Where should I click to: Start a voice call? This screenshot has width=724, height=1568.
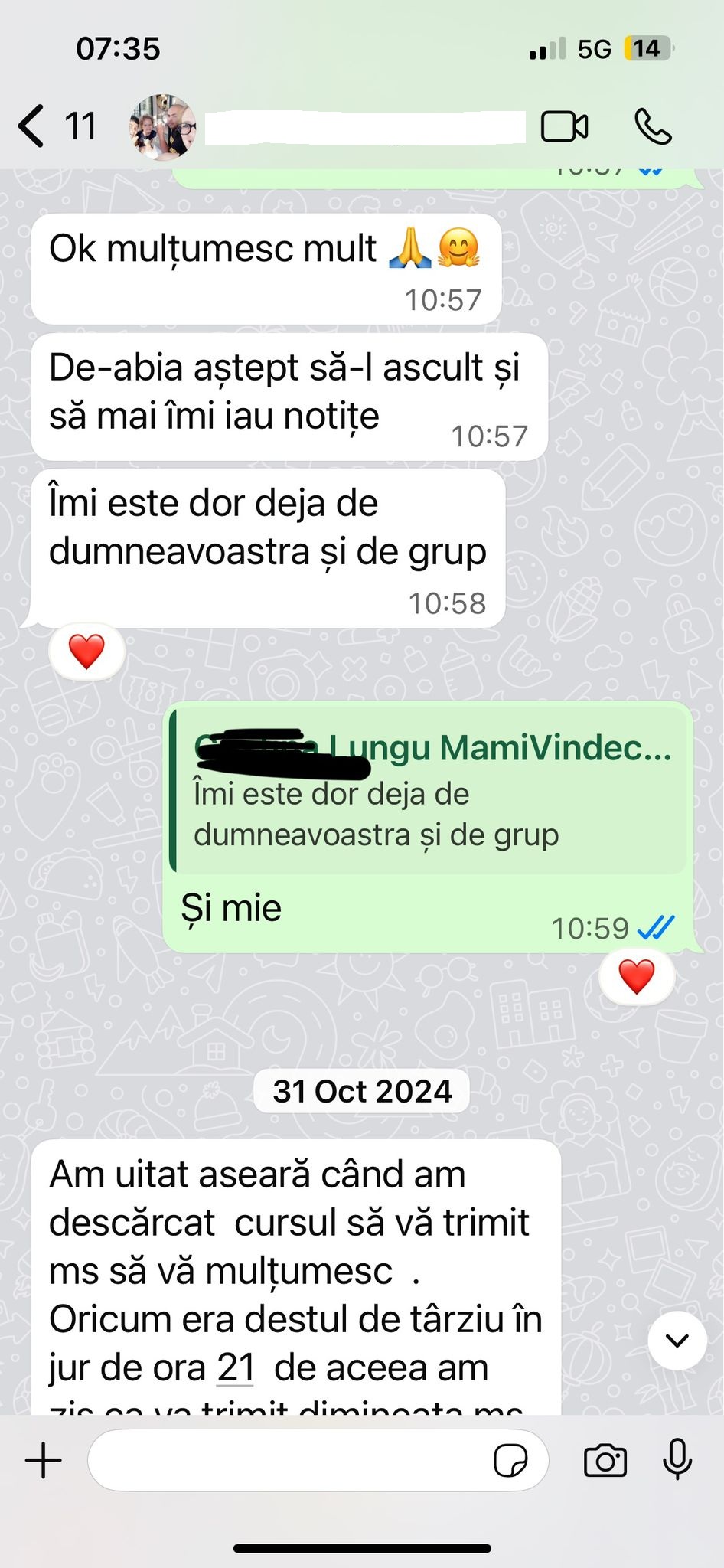653,127
